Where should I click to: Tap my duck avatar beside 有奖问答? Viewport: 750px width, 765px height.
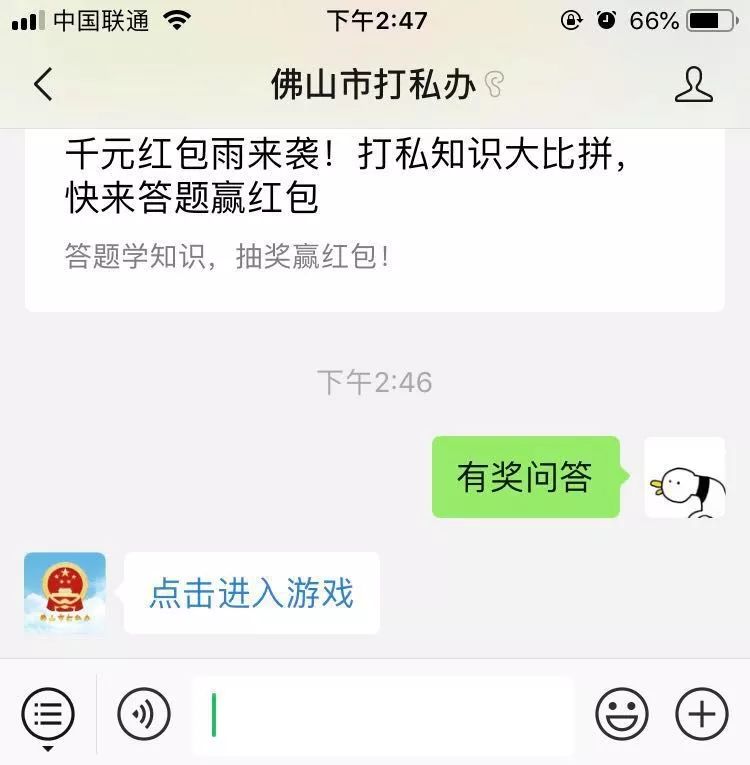685,477
